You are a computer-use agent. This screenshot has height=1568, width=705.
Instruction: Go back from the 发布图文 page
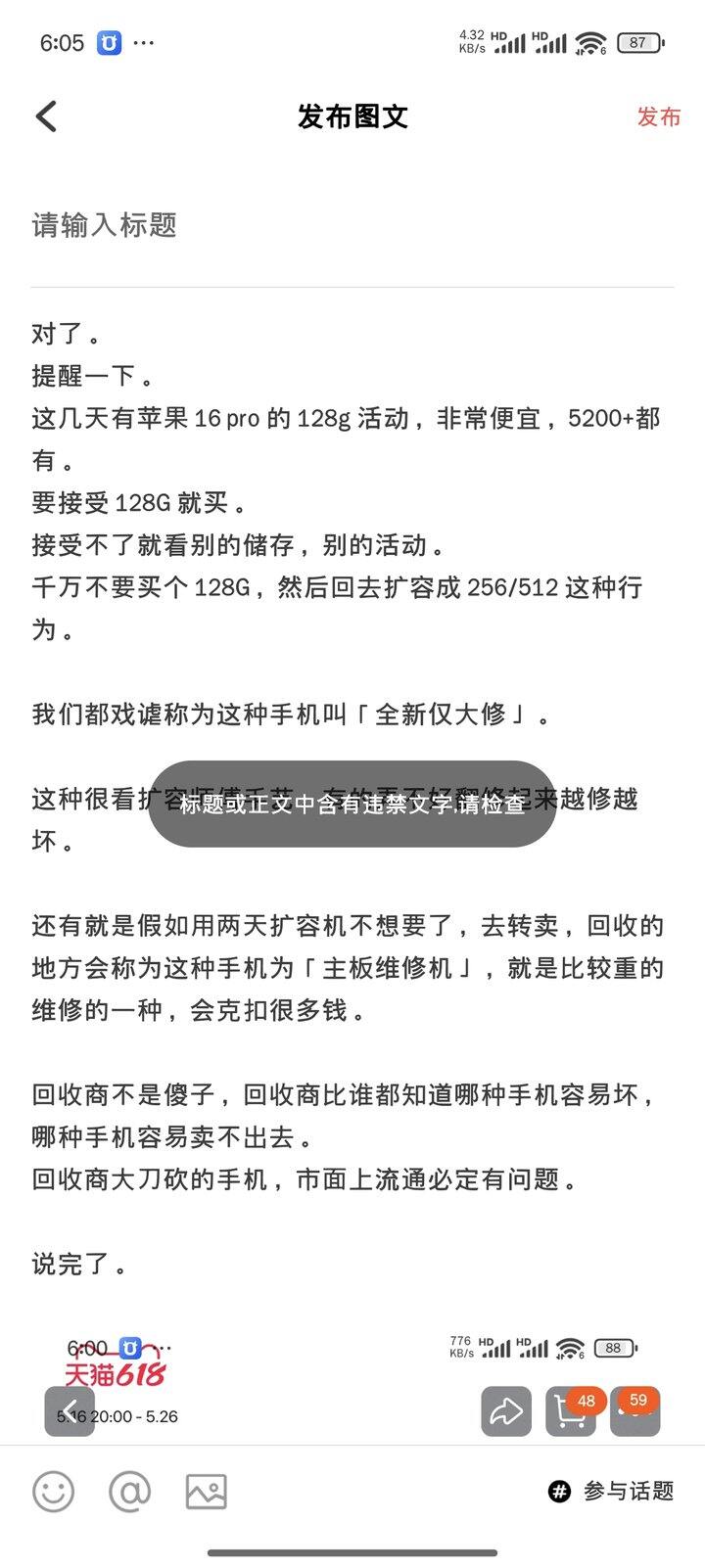[x=46, y=116]
